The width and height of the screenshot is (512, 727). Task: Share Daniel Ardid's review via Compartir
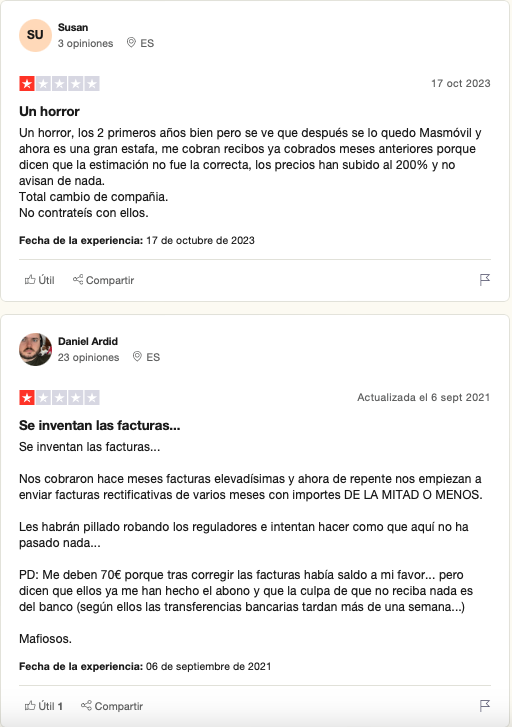pos(112,706)
